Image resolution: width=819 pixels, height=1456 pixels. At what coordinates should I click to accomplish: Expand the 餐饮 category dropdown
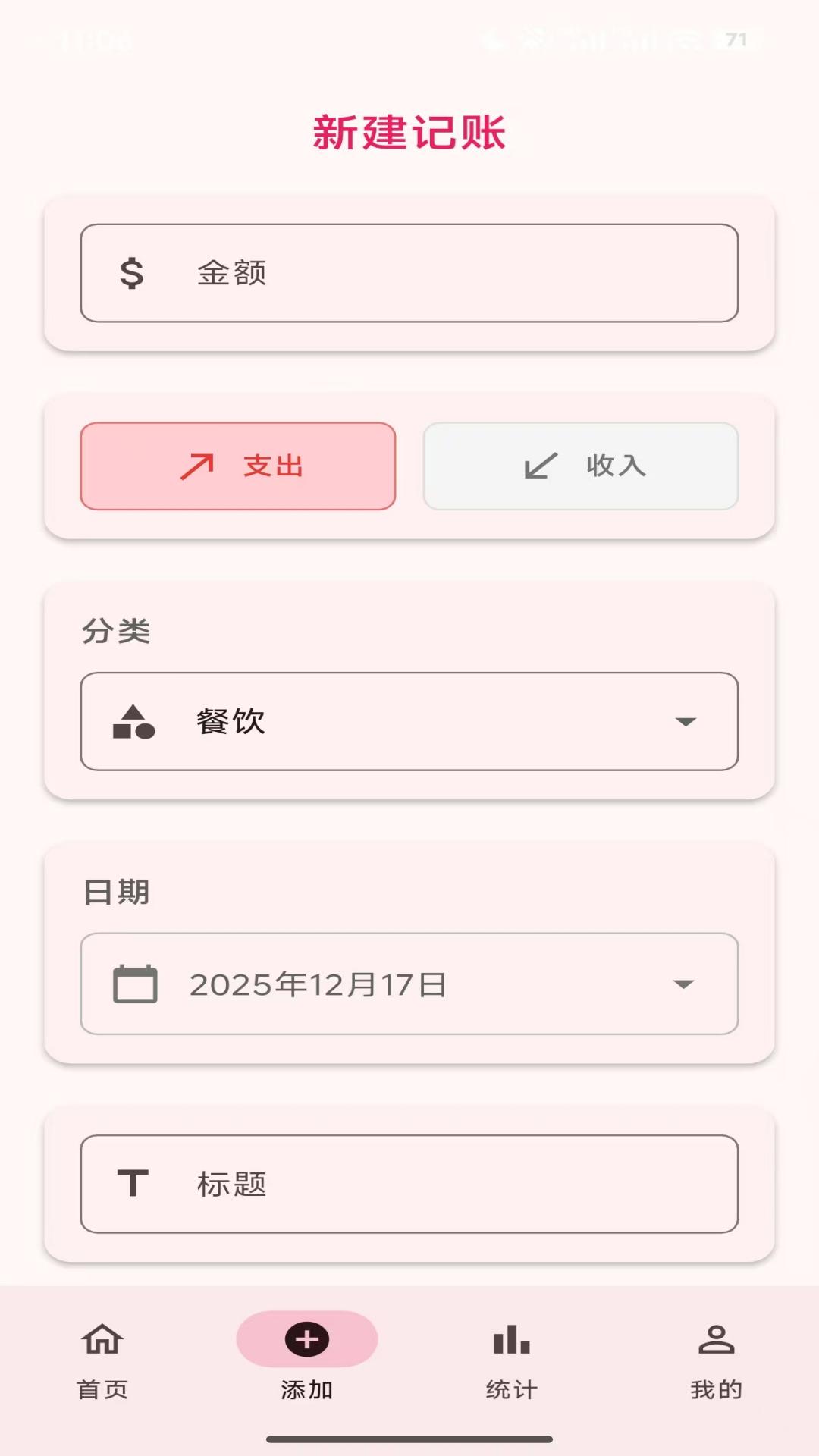409,721
